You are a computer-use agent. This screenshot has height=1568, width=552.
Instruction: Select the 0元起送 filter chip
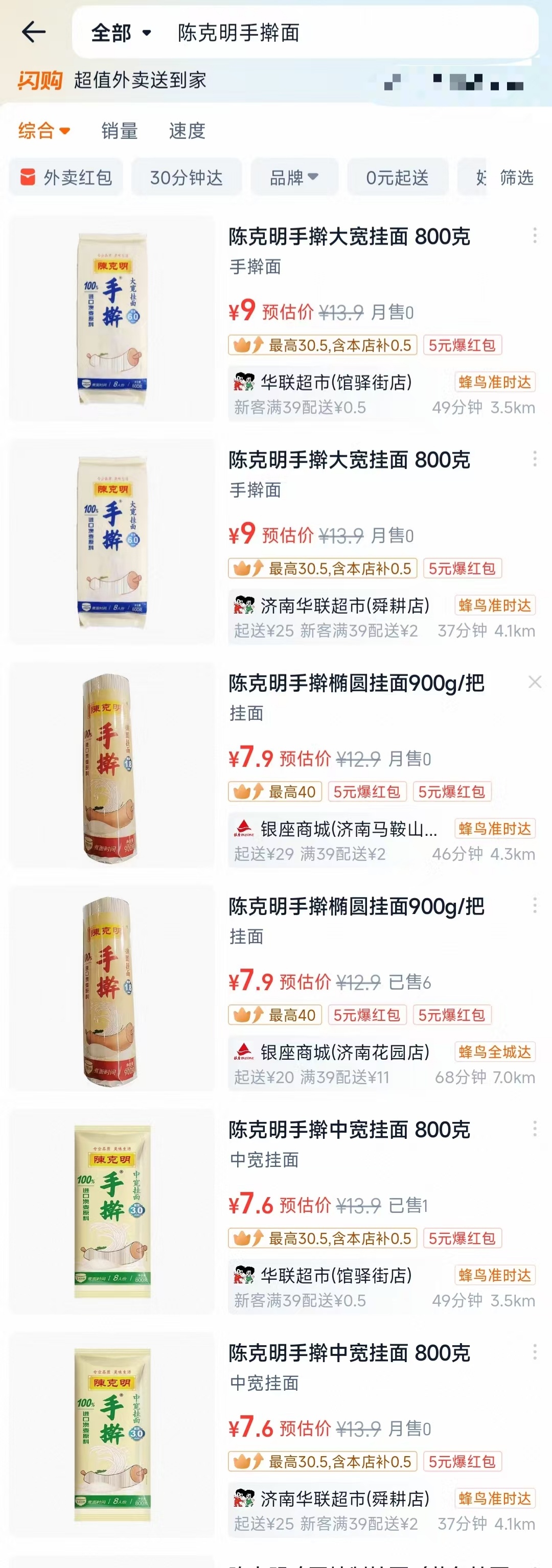398,178
